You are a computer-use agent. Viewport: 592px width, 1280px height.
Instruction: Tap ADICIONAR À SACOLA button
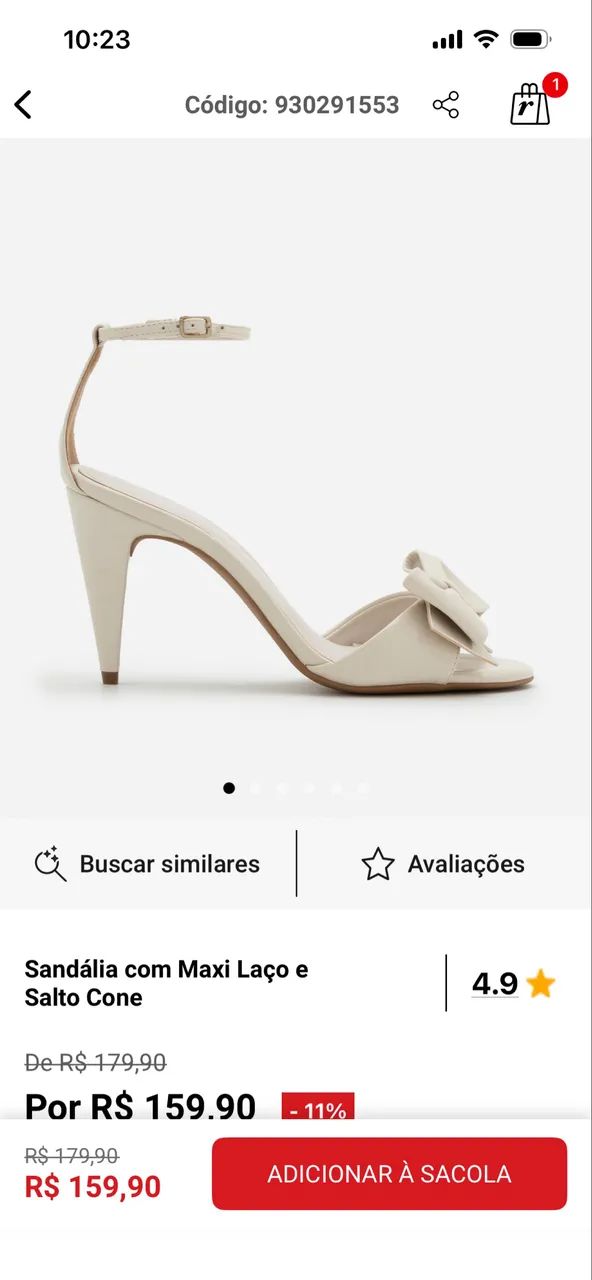tap(389, 1174)
